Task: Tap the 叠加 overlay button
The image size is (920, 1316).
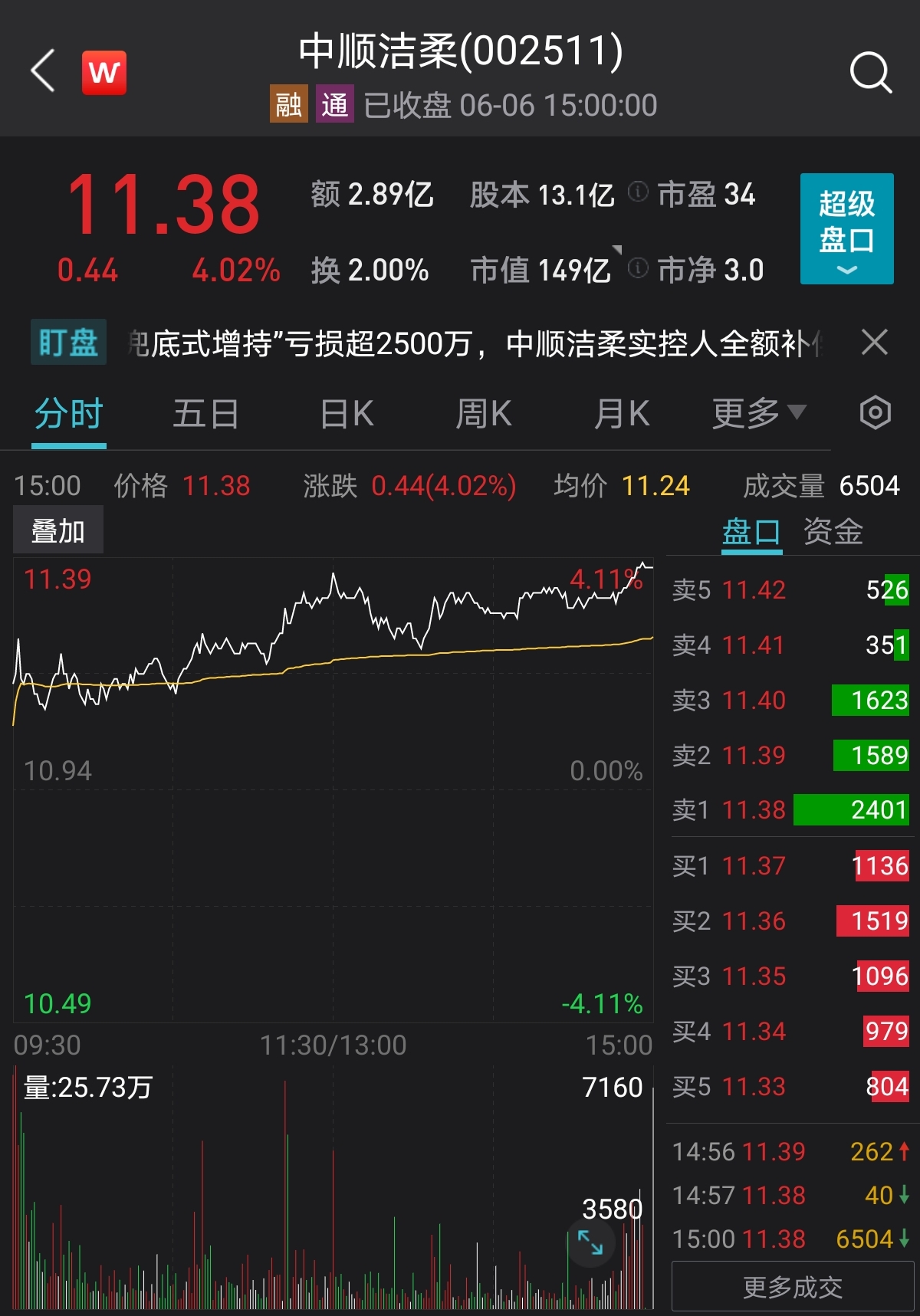Action: (58, 530)
